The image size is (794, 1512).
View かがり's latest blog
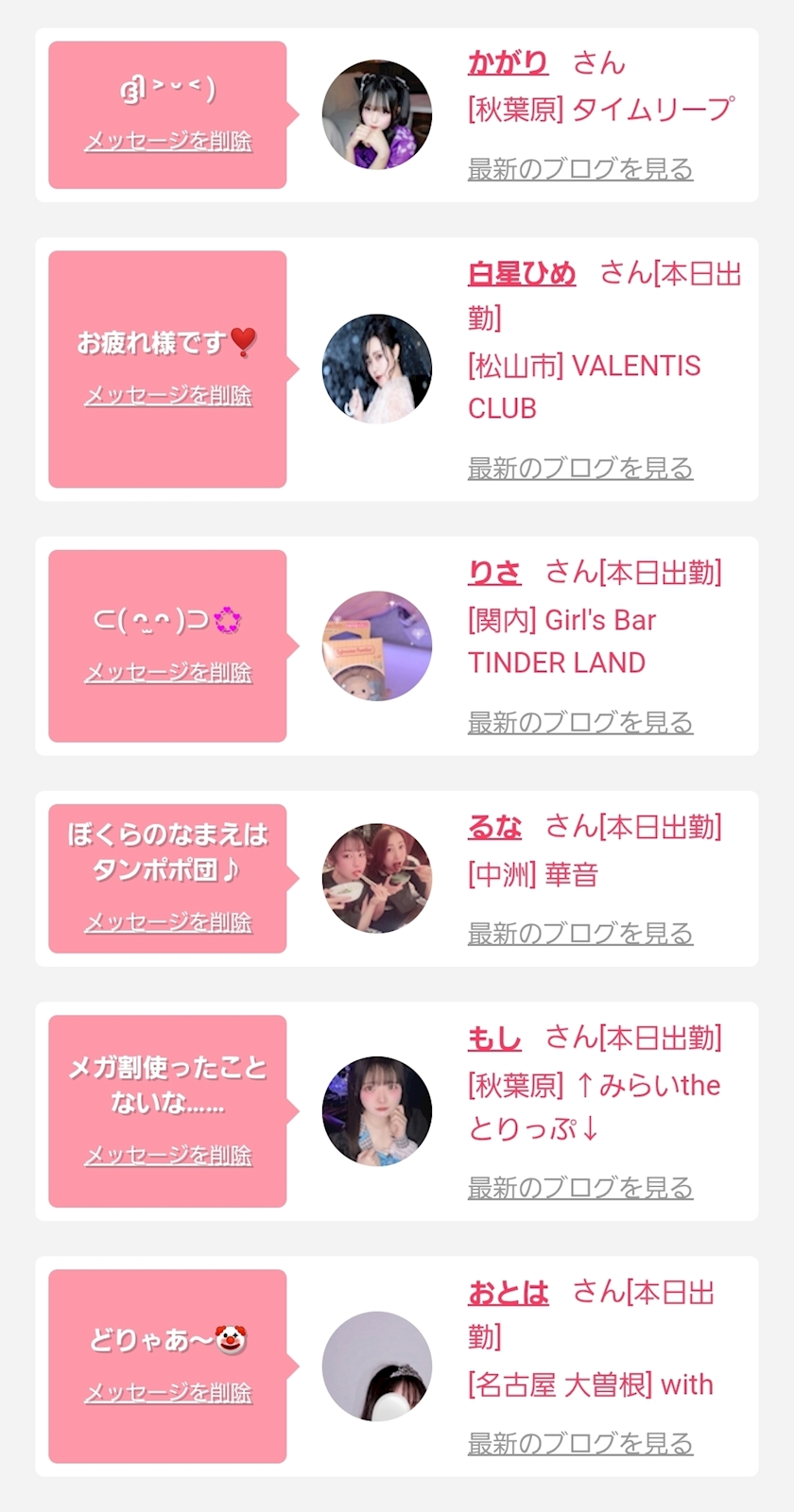point(580,169)
